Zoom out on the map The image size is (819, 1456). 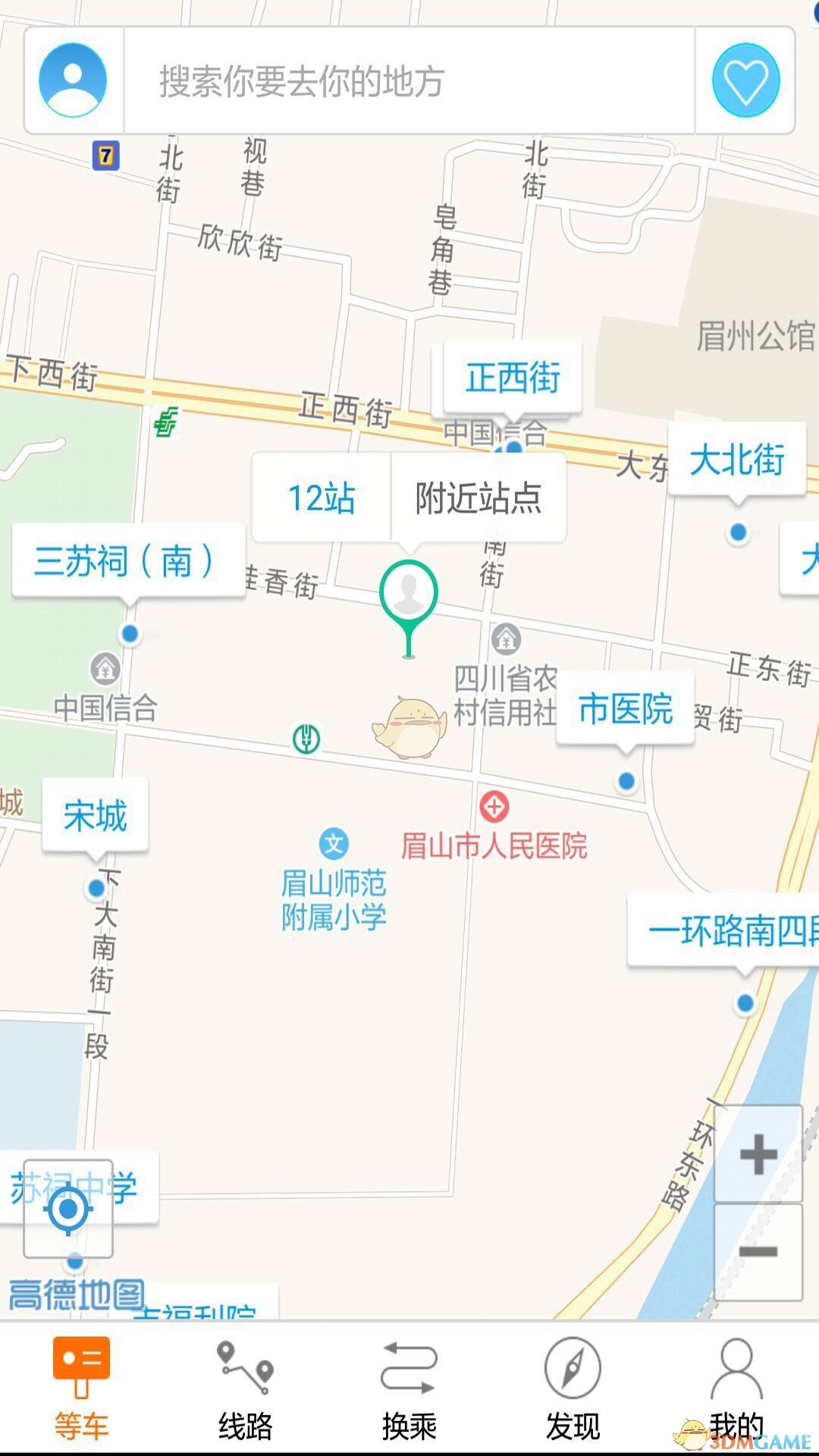[758, 1251]
